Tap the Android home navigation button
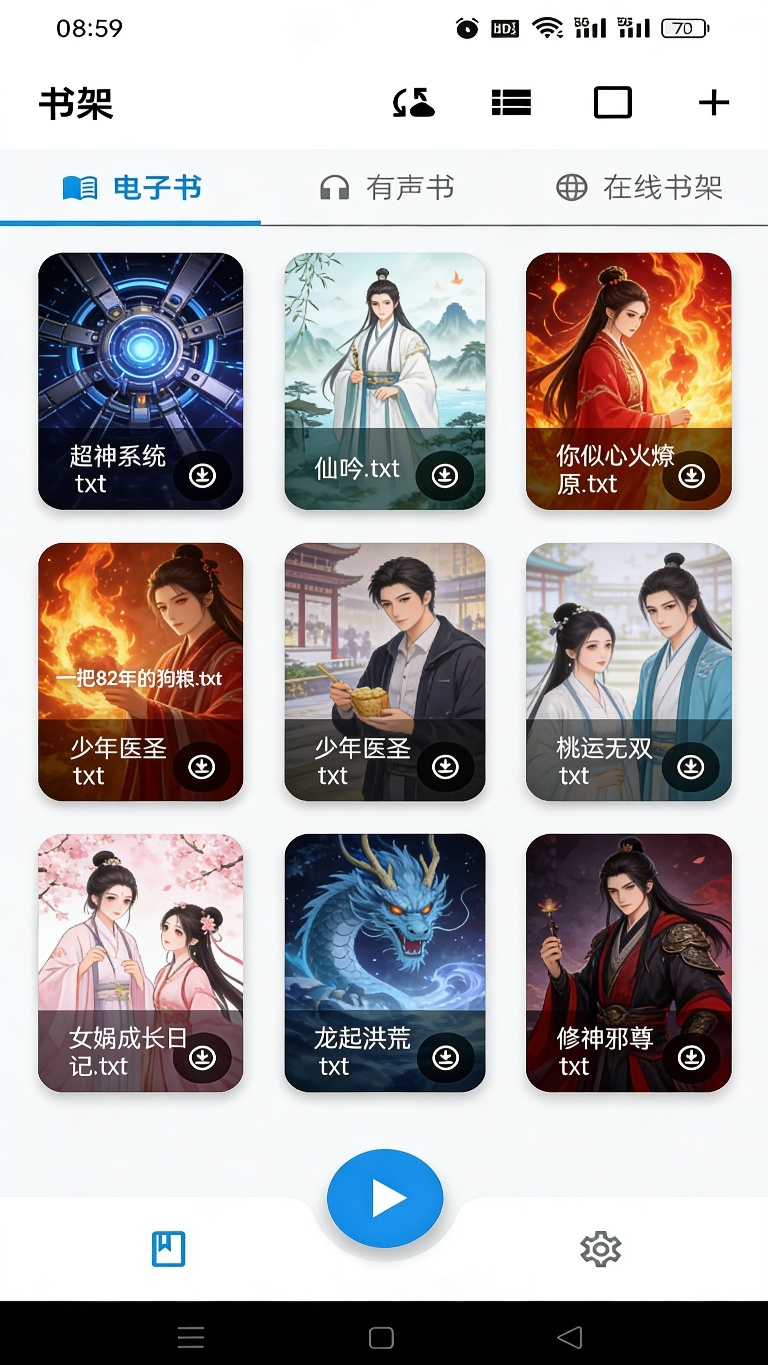Viewport: 768px width, 1365px height. [384, 1335]
